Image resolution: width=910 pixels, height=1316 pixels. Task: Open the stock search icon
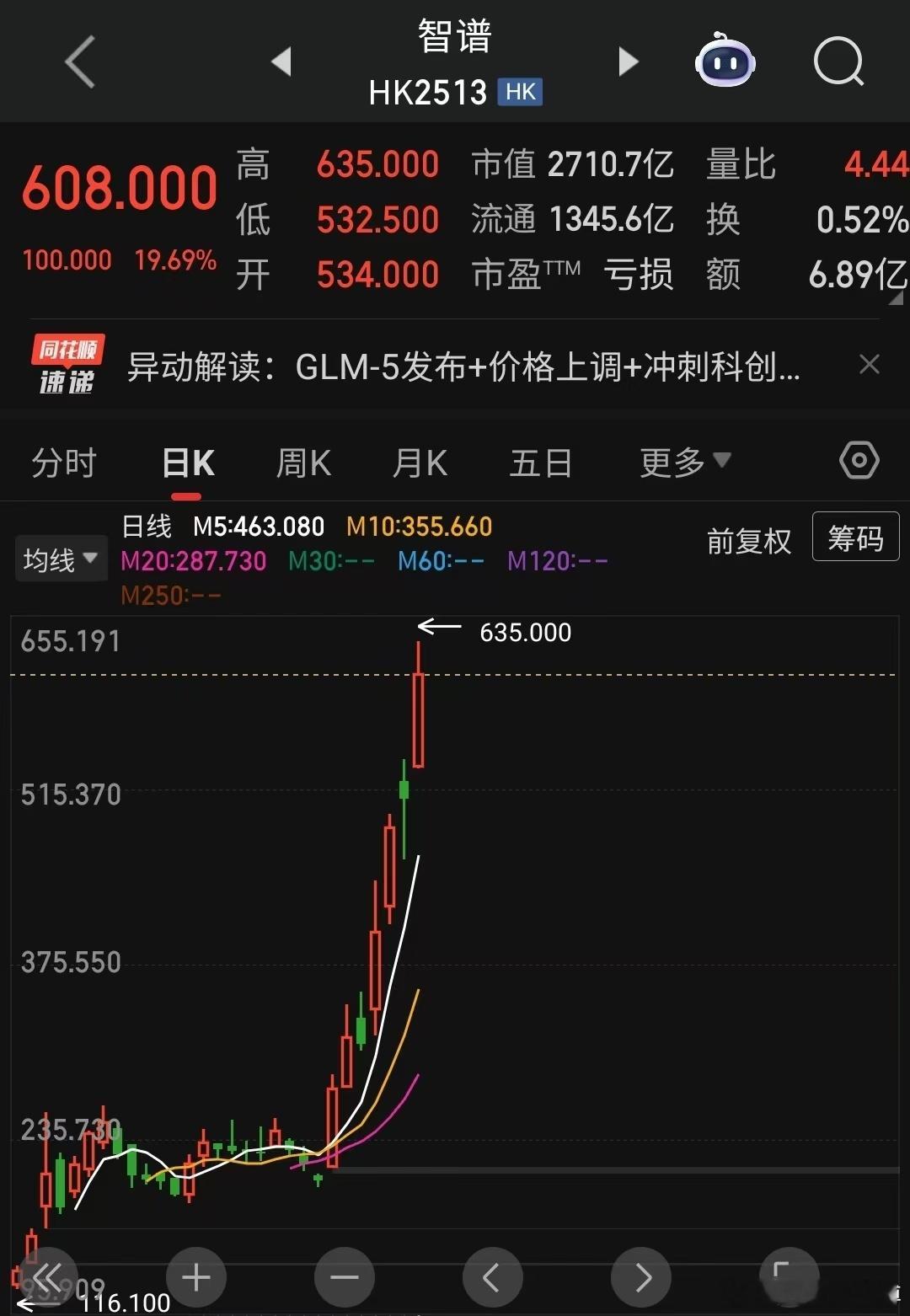839,62
